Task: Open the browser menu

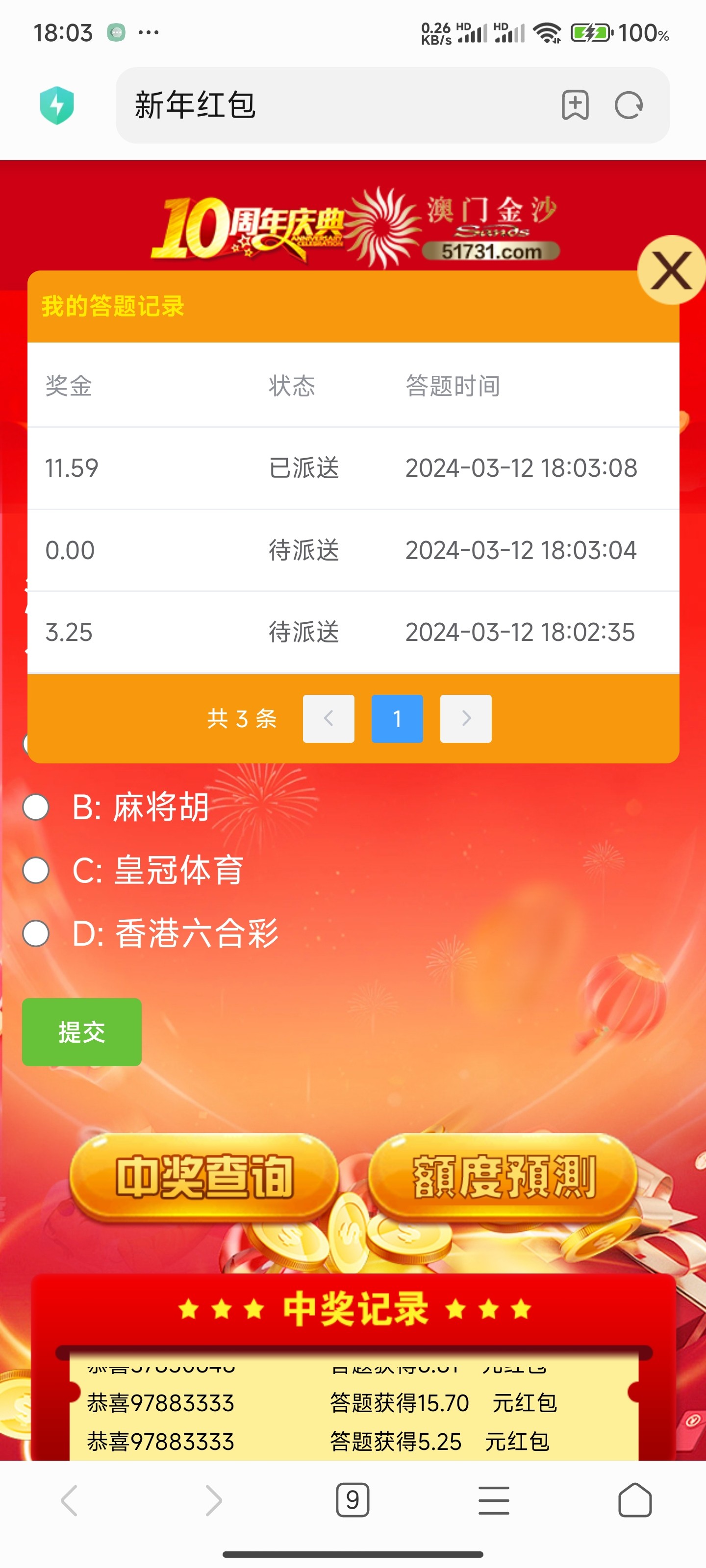Action: (x=493, y=1500)
